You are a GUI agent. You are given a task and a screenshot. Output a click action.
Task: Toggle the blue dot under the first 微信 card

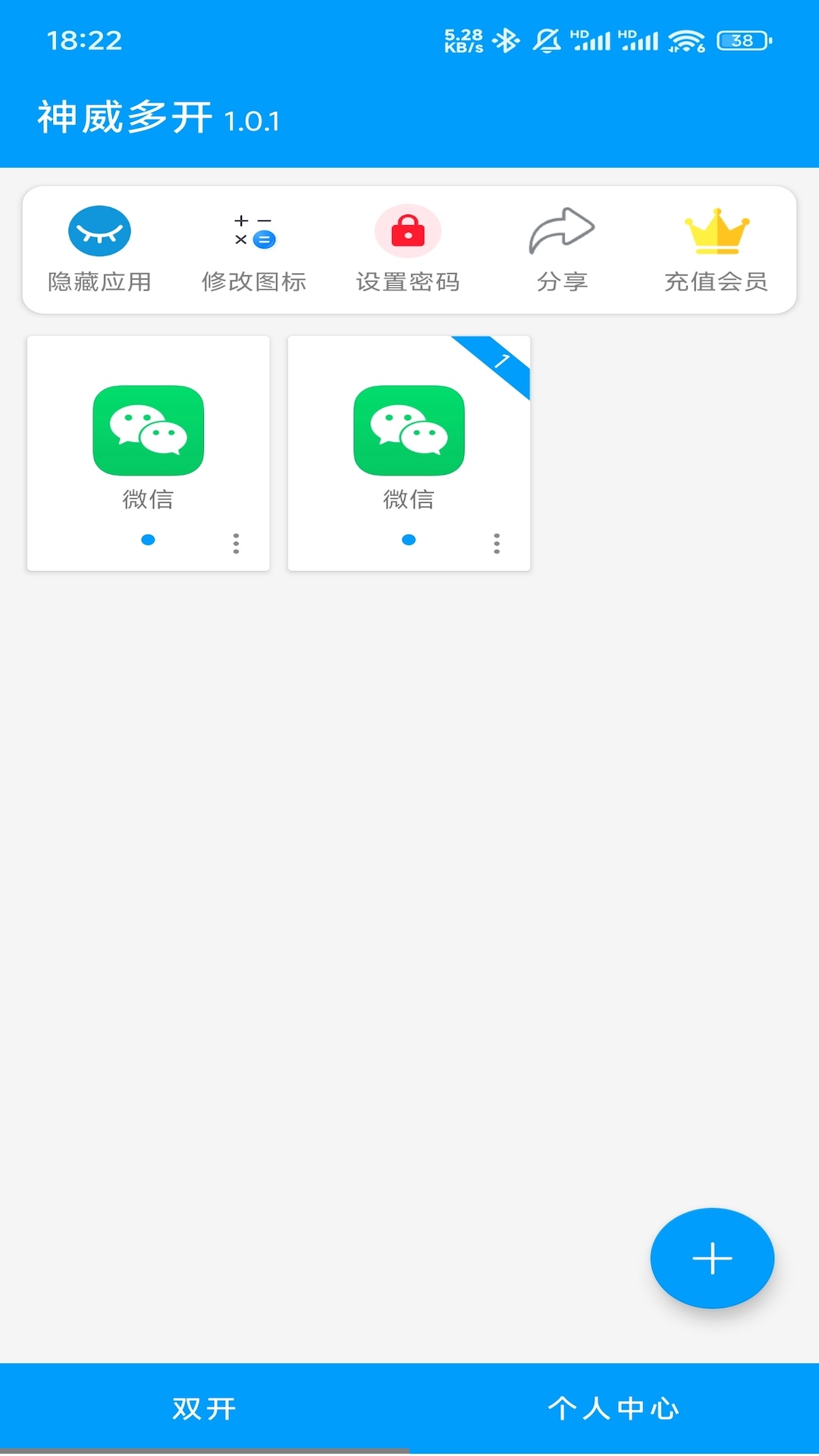pos(149,541)
